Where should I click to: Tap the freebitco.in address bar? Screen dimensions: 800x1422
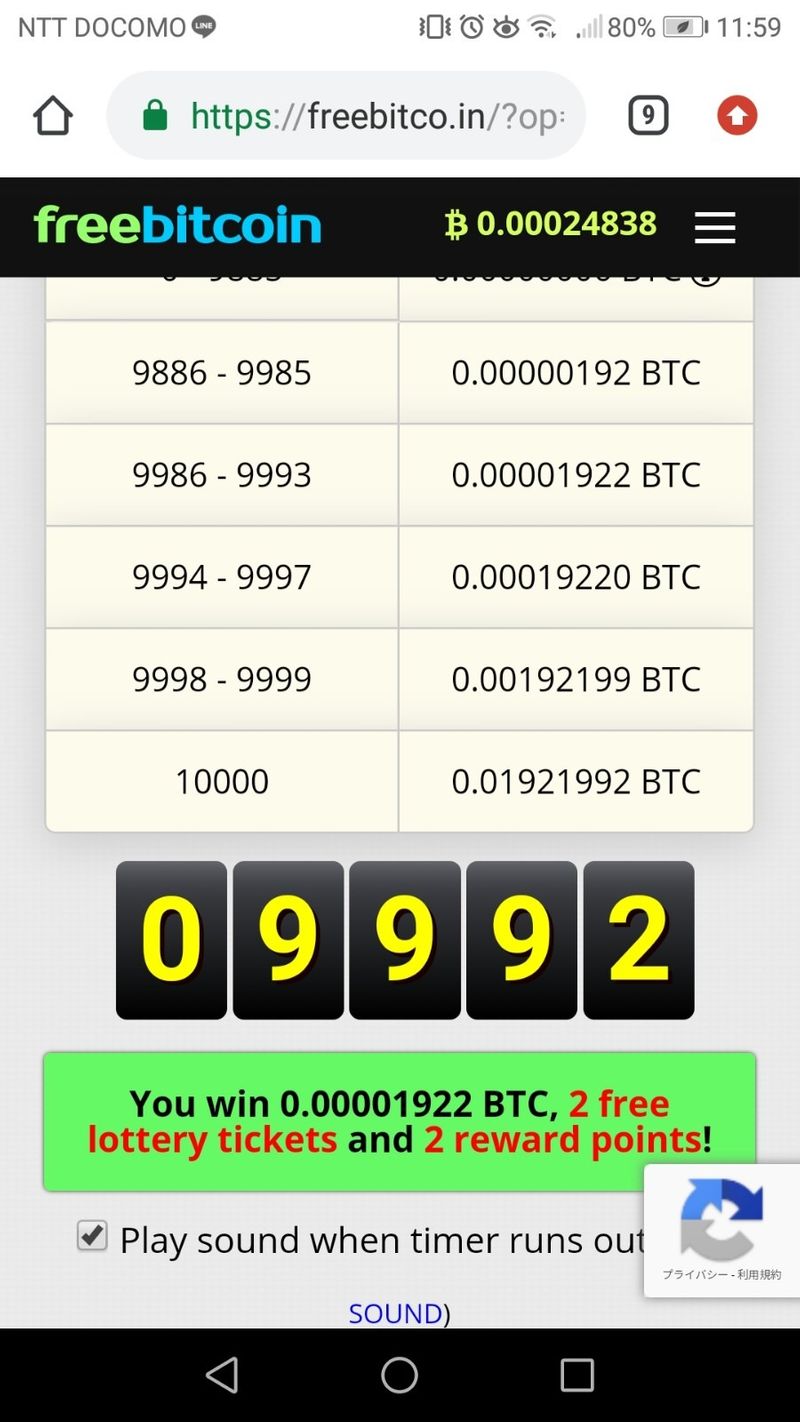360,117
